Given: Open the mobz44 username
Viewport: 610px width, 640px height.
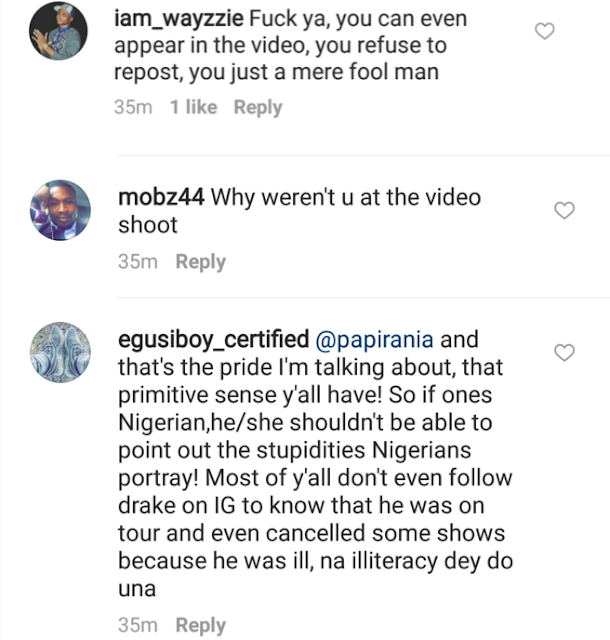Looking at the screenshot, I should (161, 197).
